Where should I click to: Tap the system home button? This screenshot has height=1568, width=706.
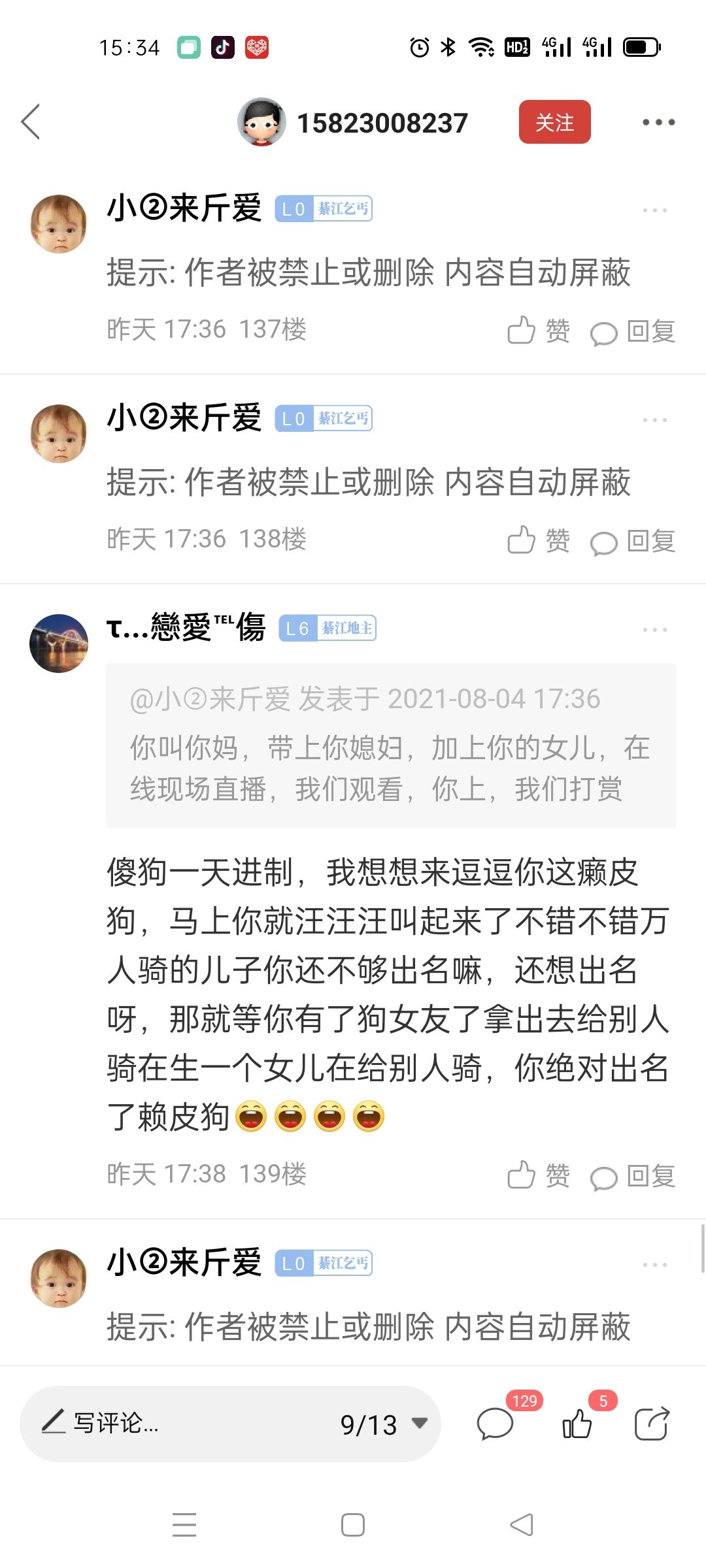[353, 1526]
